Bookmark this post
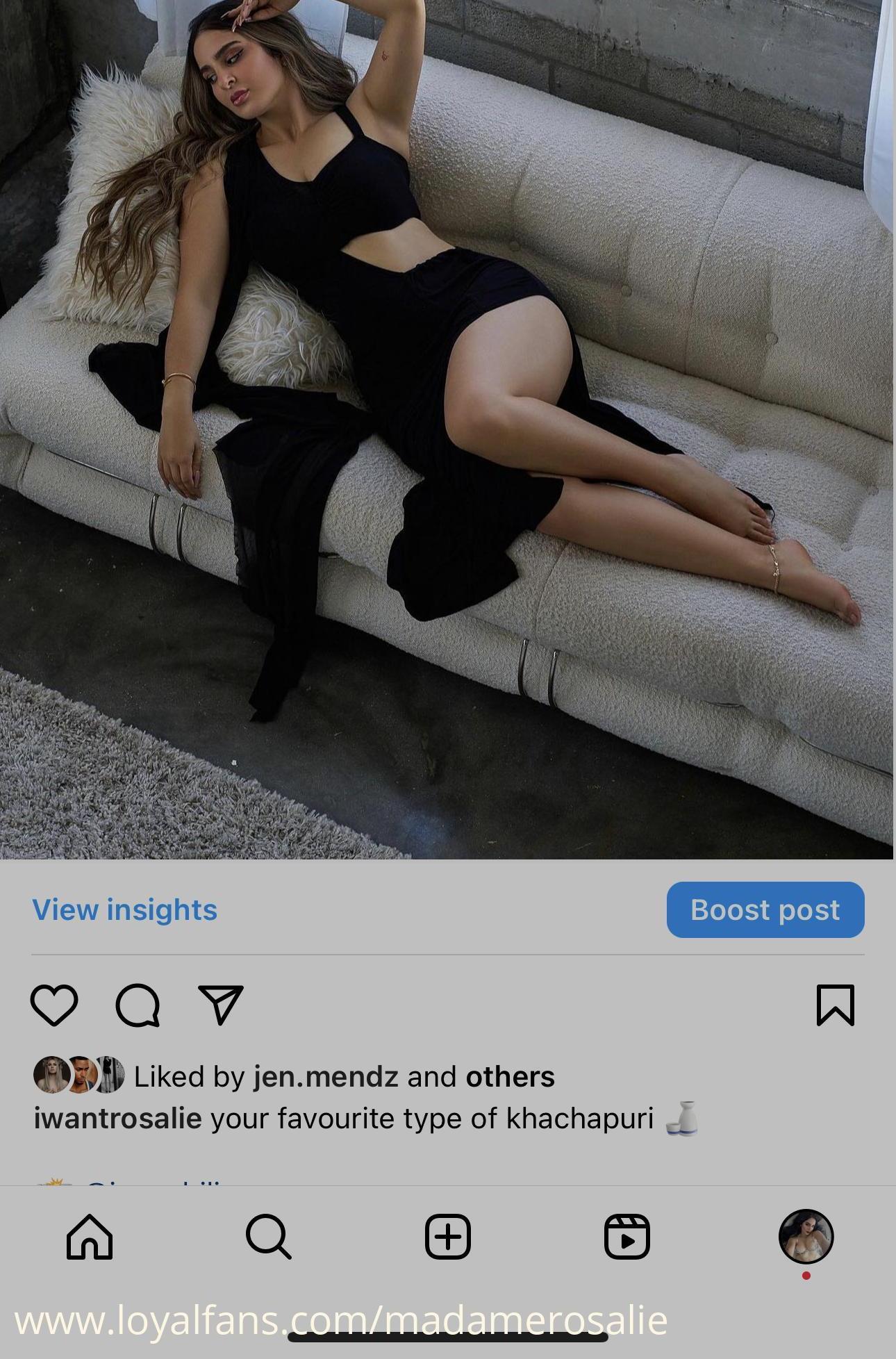Screen dimensions: 896x1359 point(835,1005)
